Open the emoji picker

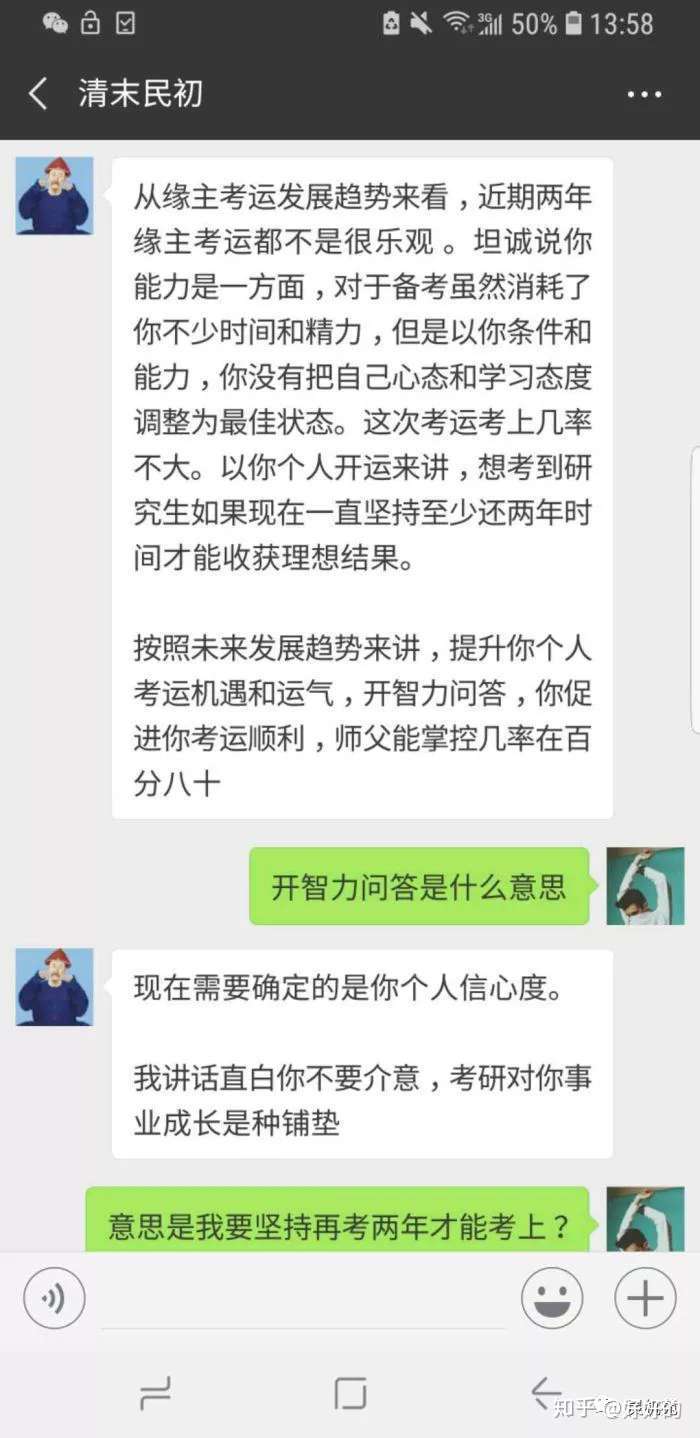click(551, 1298)
